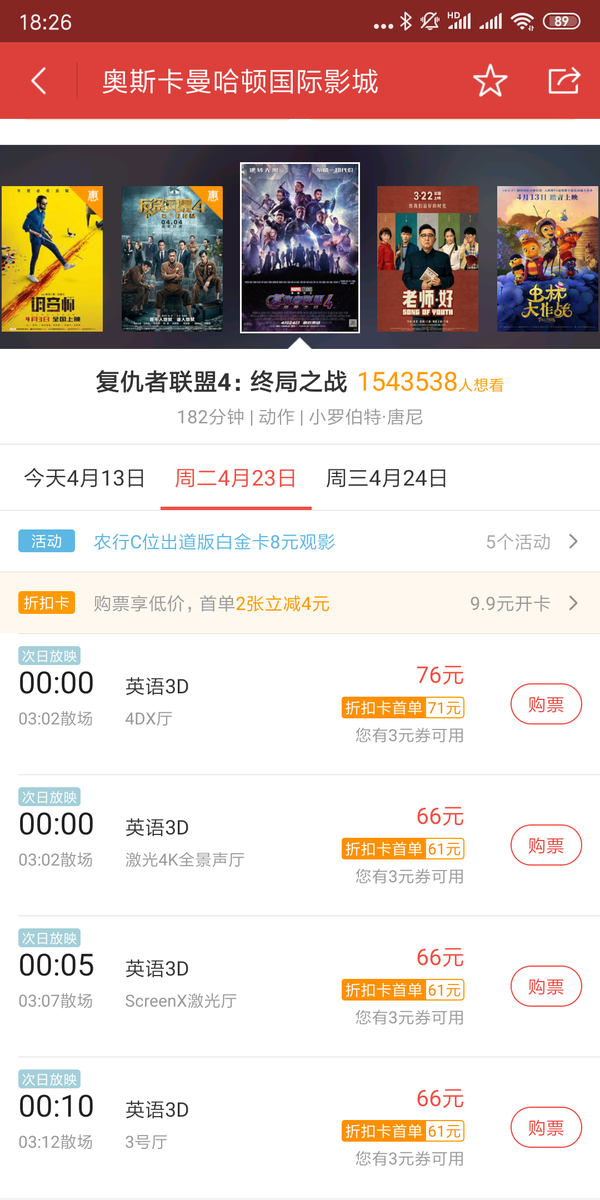Buy a ticket for the 00:00 4DX厅 showing
Viewport: 600px width, 1200px height.
click(x=546, y=705)
